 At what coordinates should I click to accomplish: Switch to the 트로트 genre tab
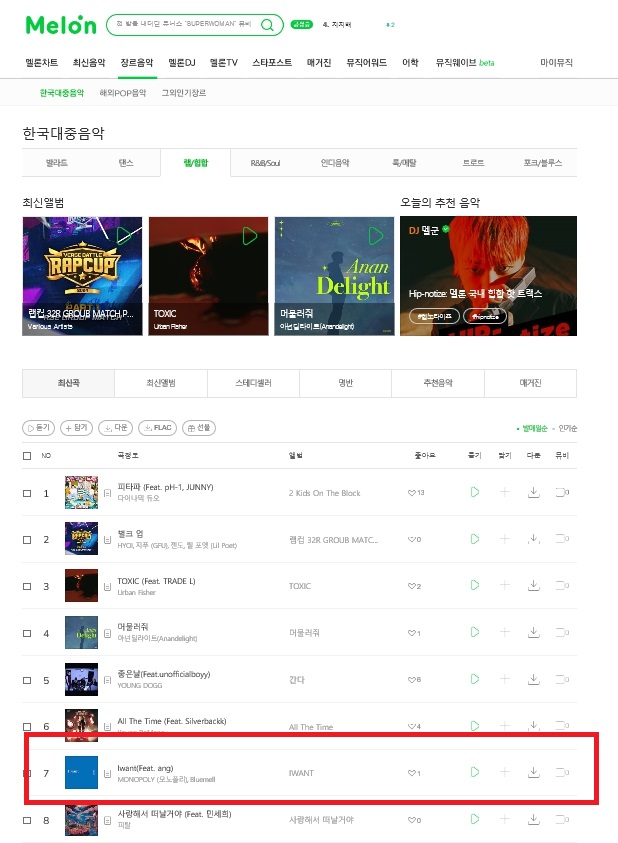pos(473,162)
